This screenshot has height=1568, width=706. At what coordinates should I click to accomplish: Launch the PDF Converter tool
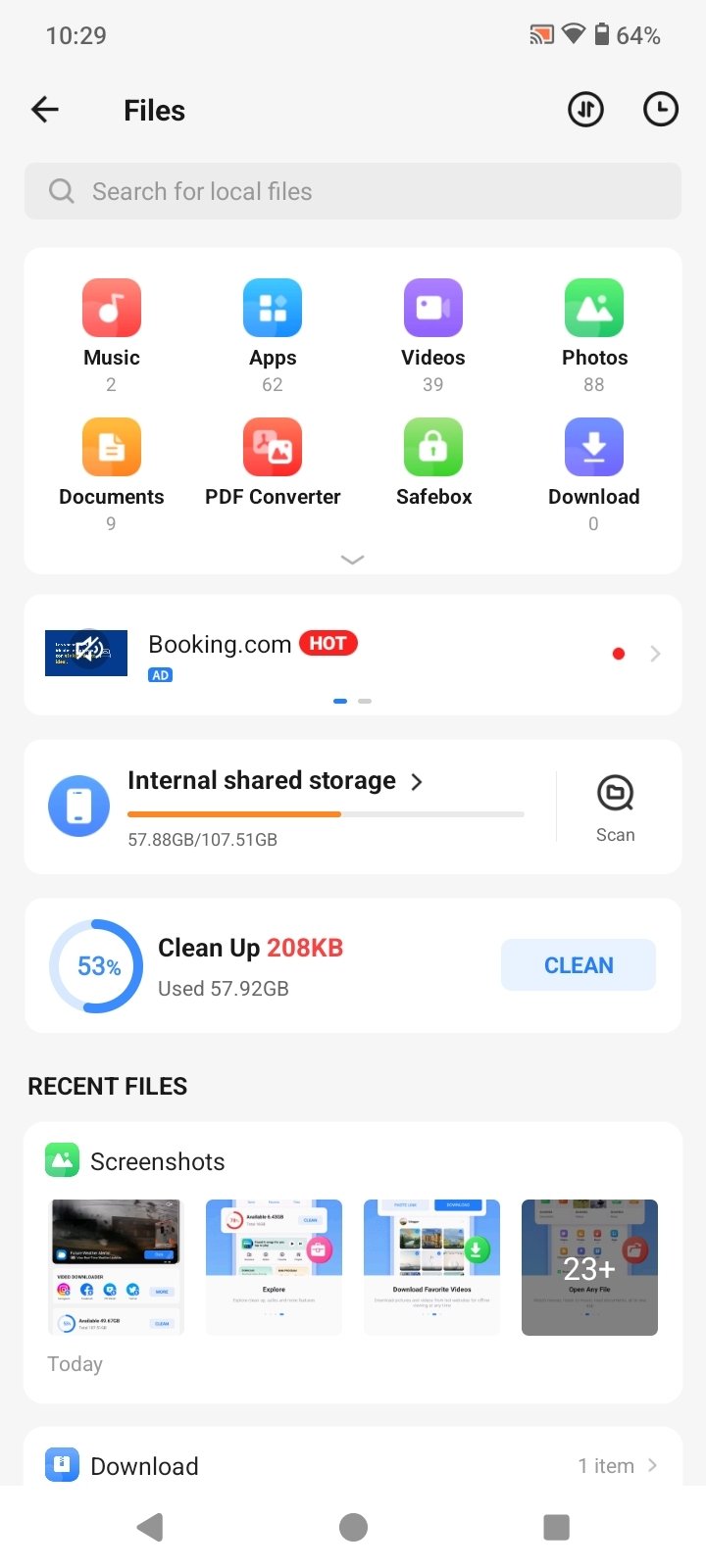pos(273,463)
